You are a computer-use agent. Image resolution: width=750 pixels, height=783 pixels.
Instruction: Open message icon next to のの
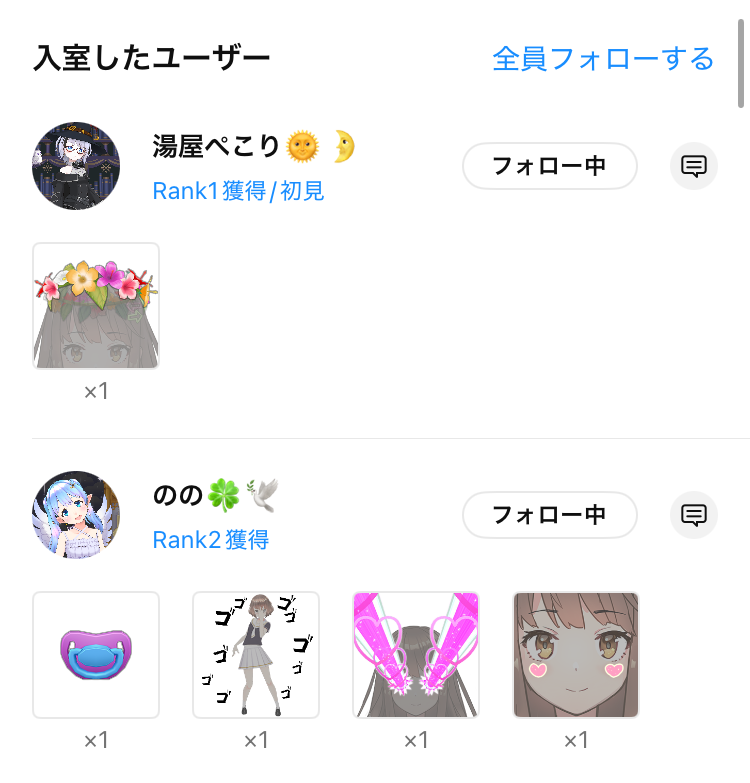(693, 515)
